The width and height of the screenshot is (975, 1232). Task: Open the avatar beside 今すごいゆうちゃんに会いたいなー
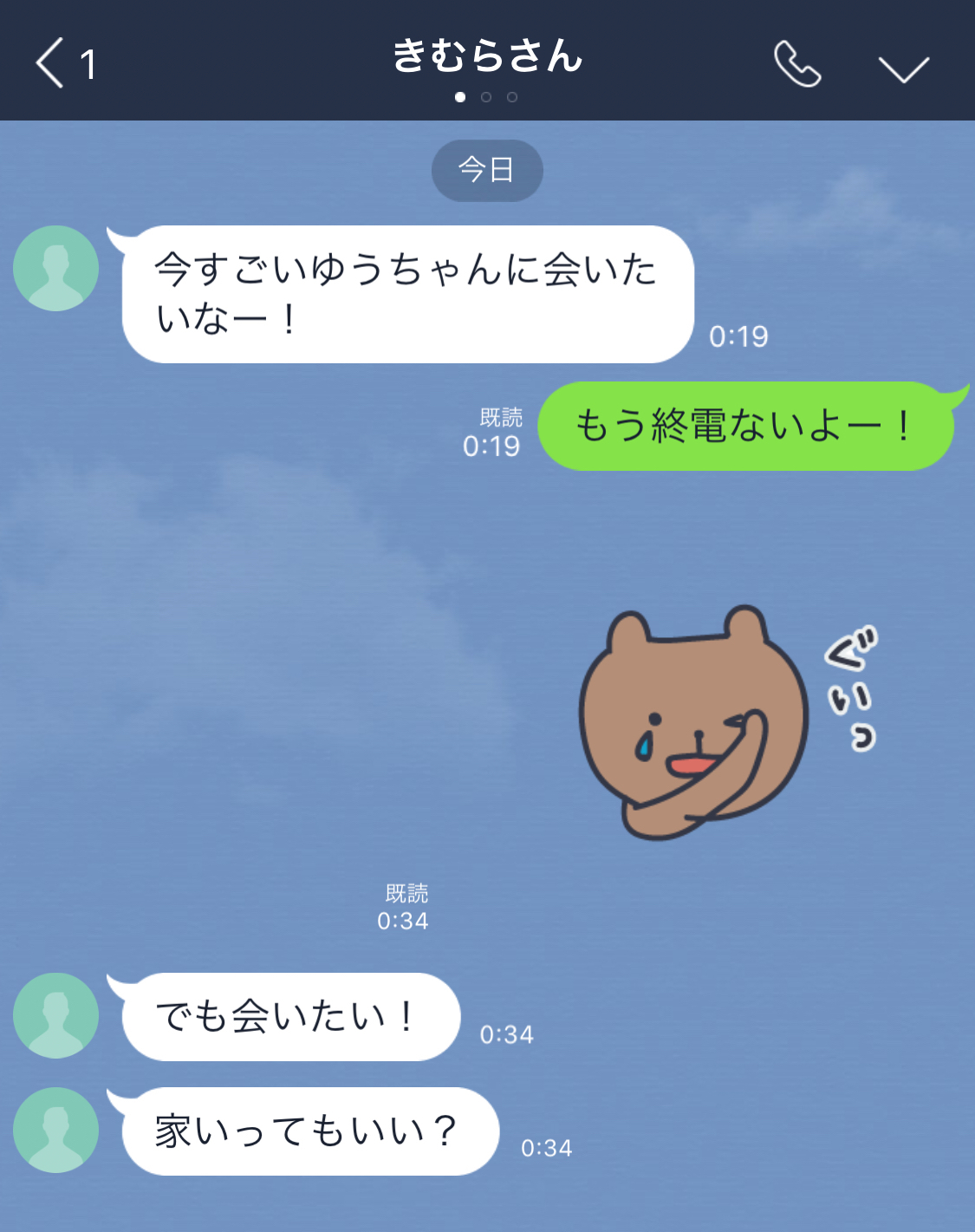pos(56,269)
